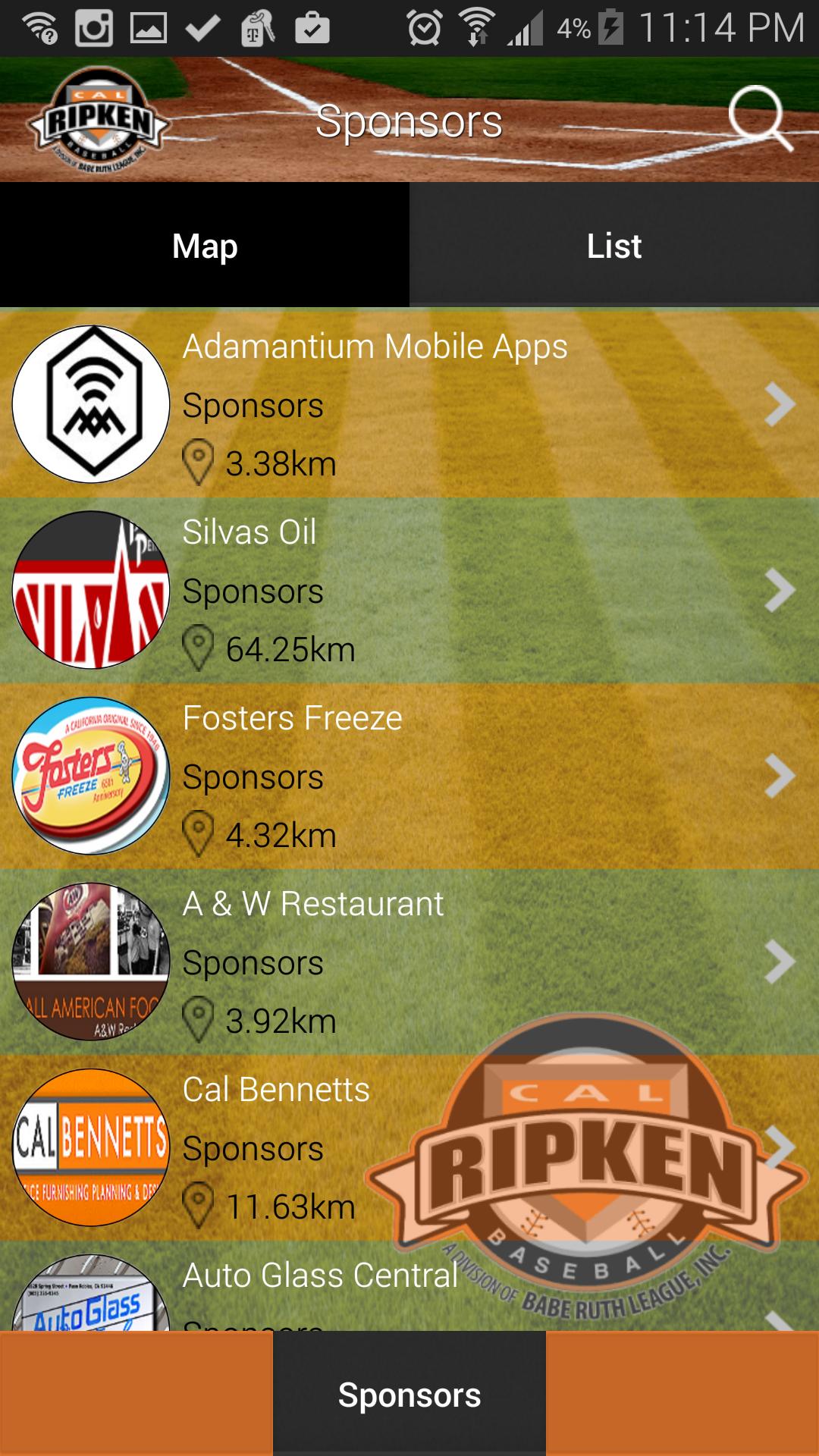
Task: Switch to the List tab
Action: click(x=614, y=246)
